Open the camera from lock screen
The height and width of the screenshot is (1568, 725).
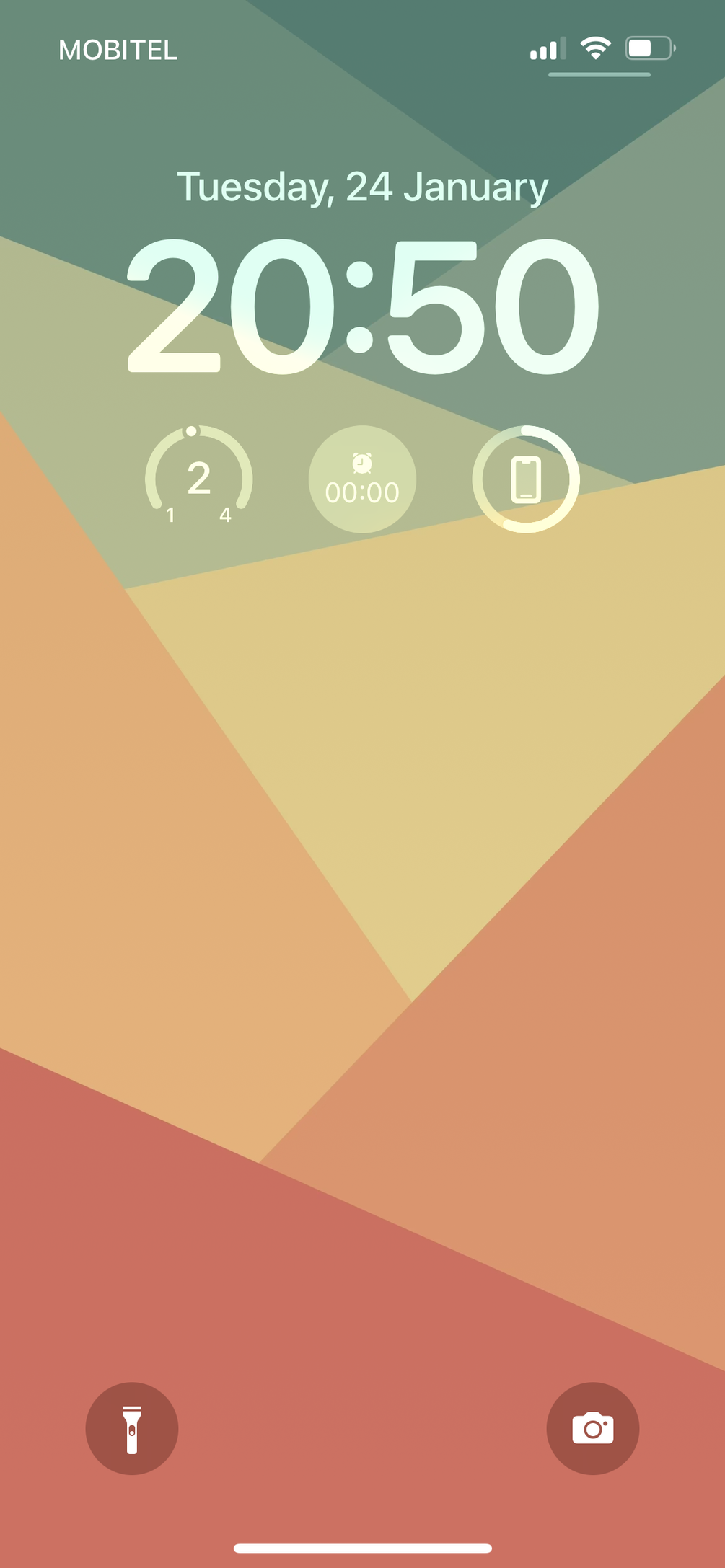click(592, 1428)
